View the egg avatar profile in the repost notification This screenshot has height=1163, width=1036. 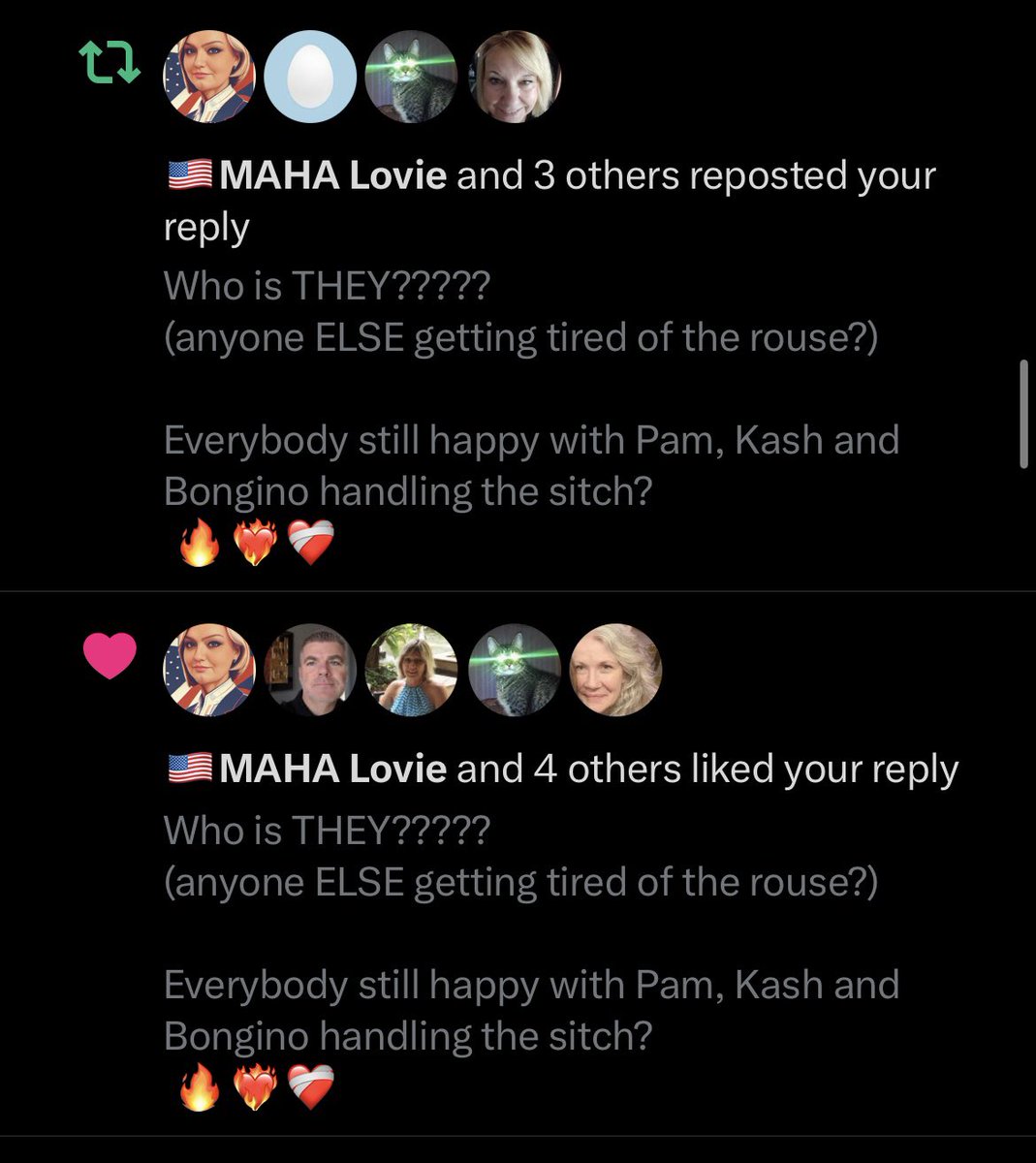pos(310,77)
